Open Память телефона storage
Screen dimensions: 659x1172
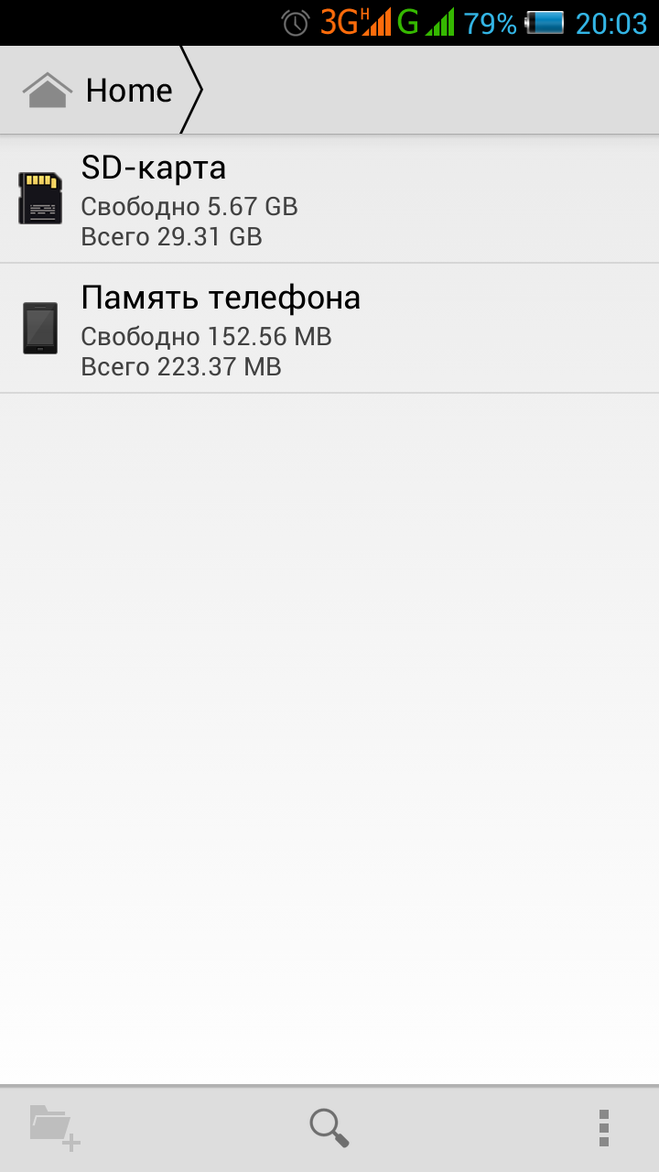pos(330,328)
